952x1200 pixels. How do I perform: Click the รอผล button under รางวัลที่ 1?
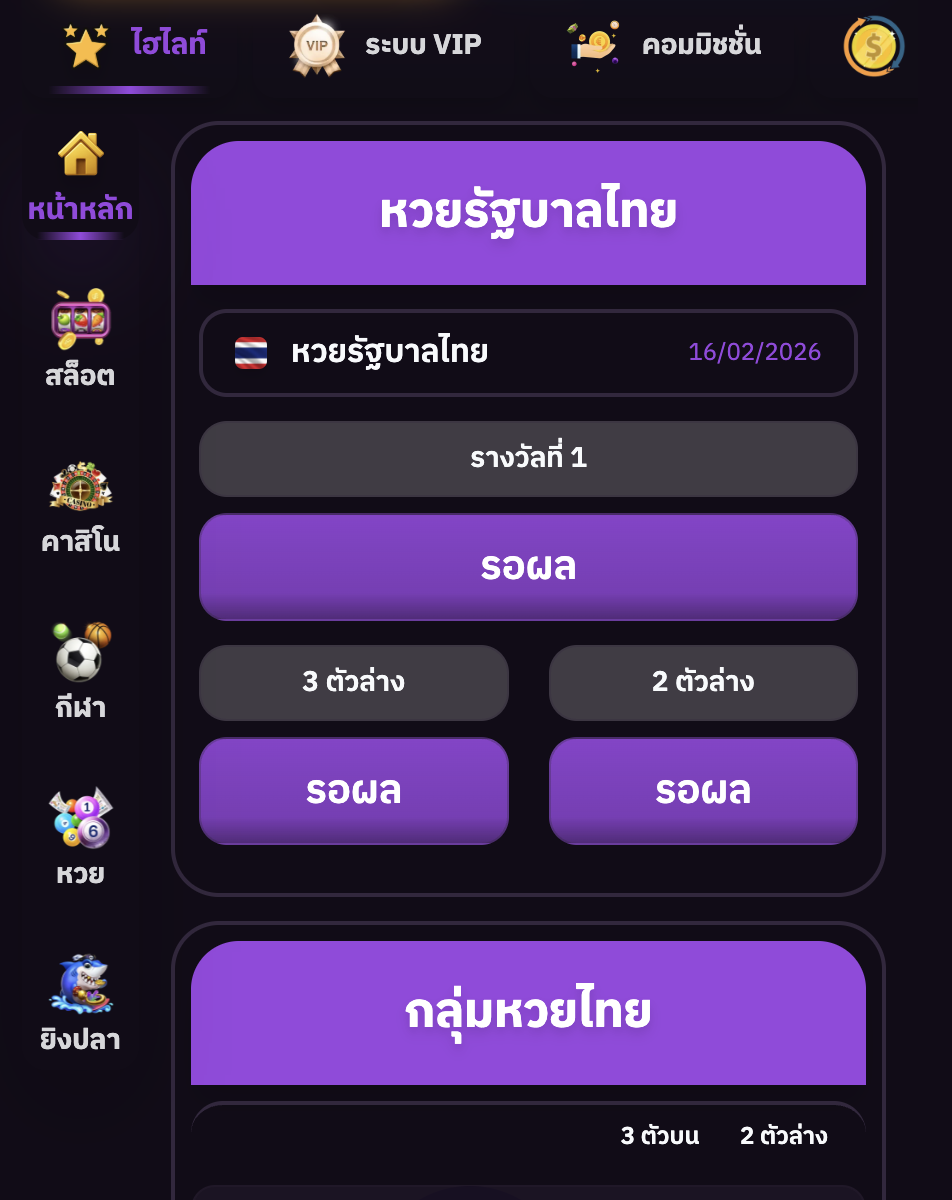coord(528,567)
